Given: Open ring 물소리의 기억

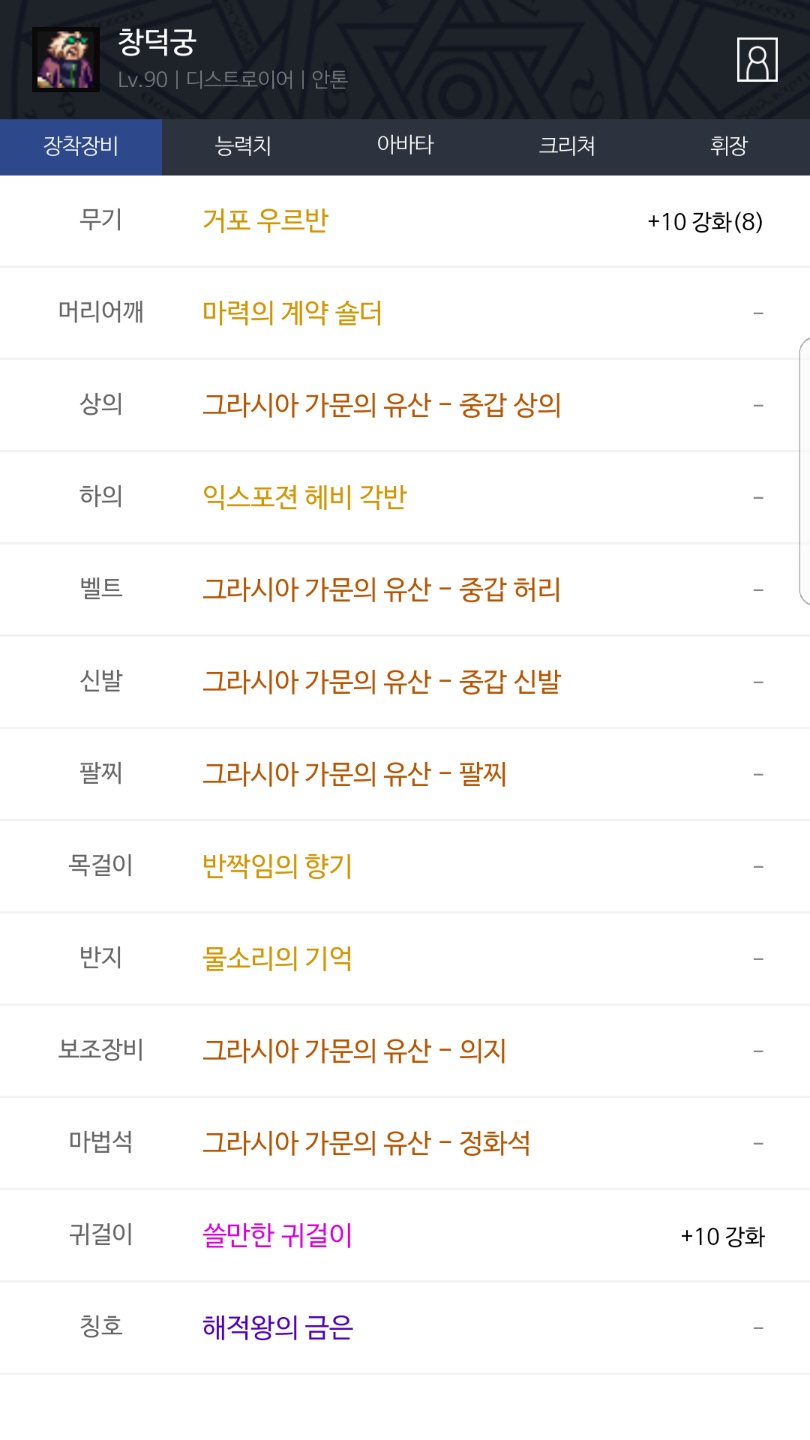Looking at the screenshot, I should coord(277,958).
